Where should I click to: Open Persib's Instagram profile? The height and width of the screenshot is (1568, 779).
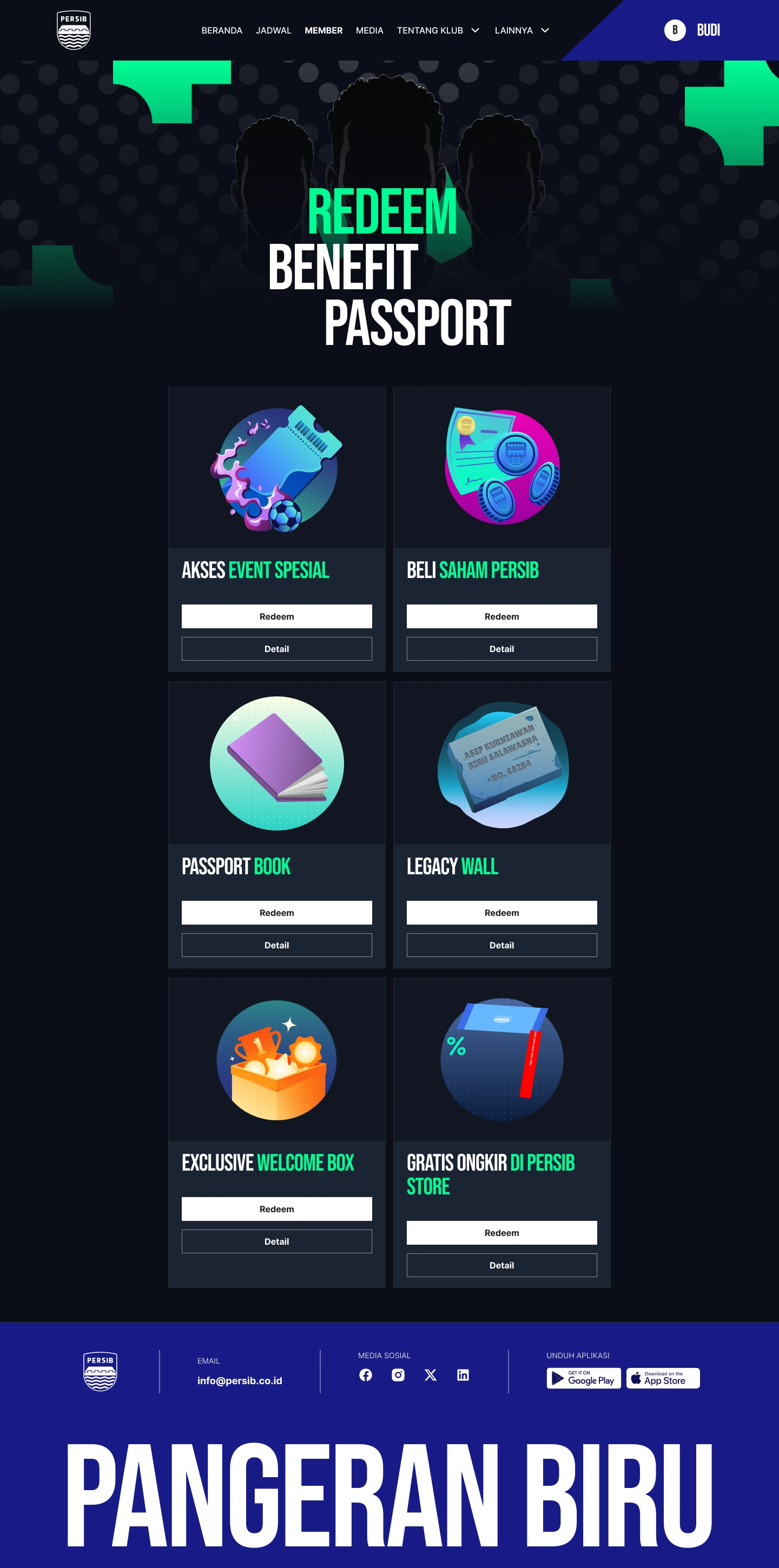398,1375
